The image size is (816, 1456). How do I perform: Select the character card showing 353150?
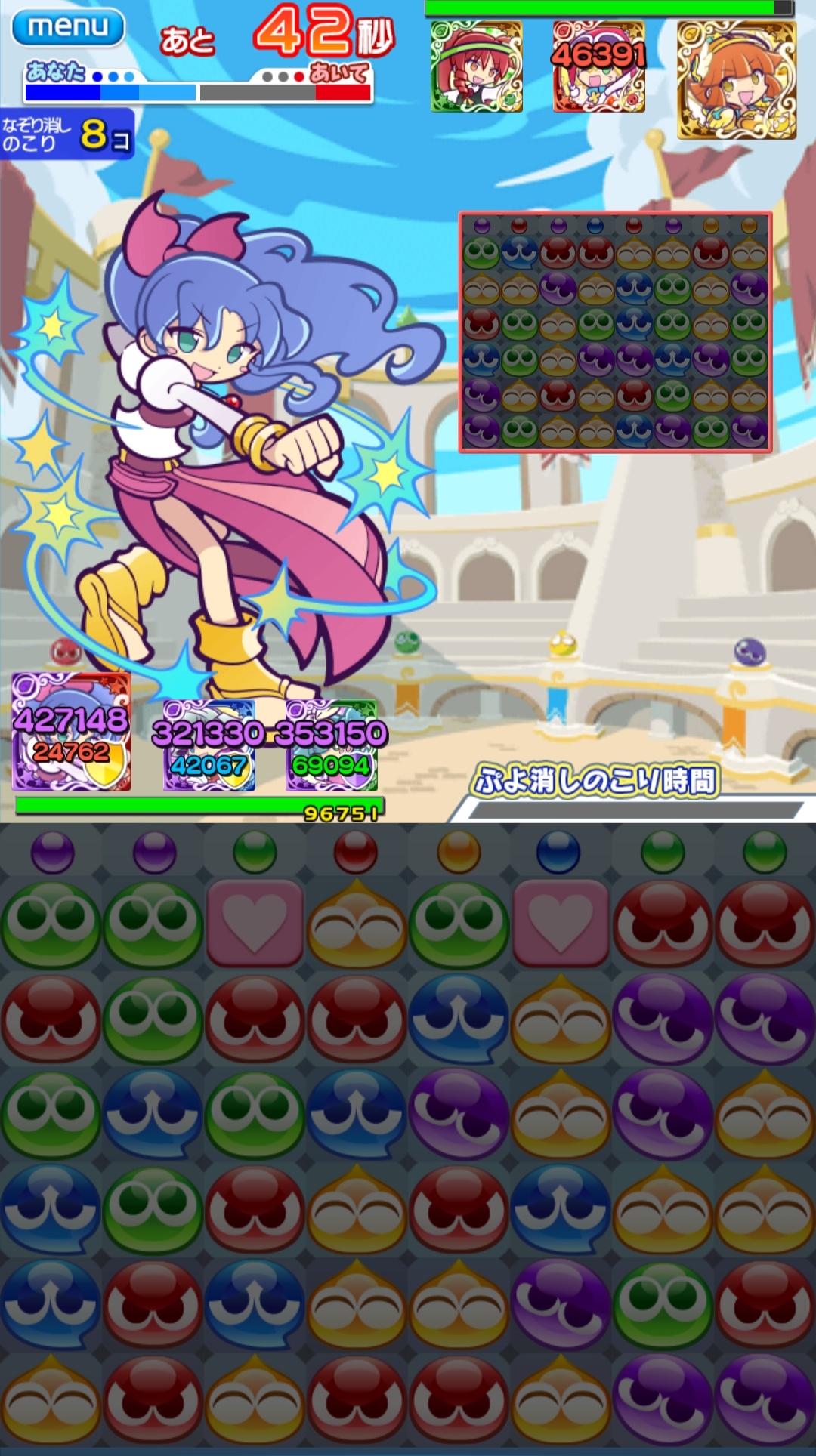331,746
